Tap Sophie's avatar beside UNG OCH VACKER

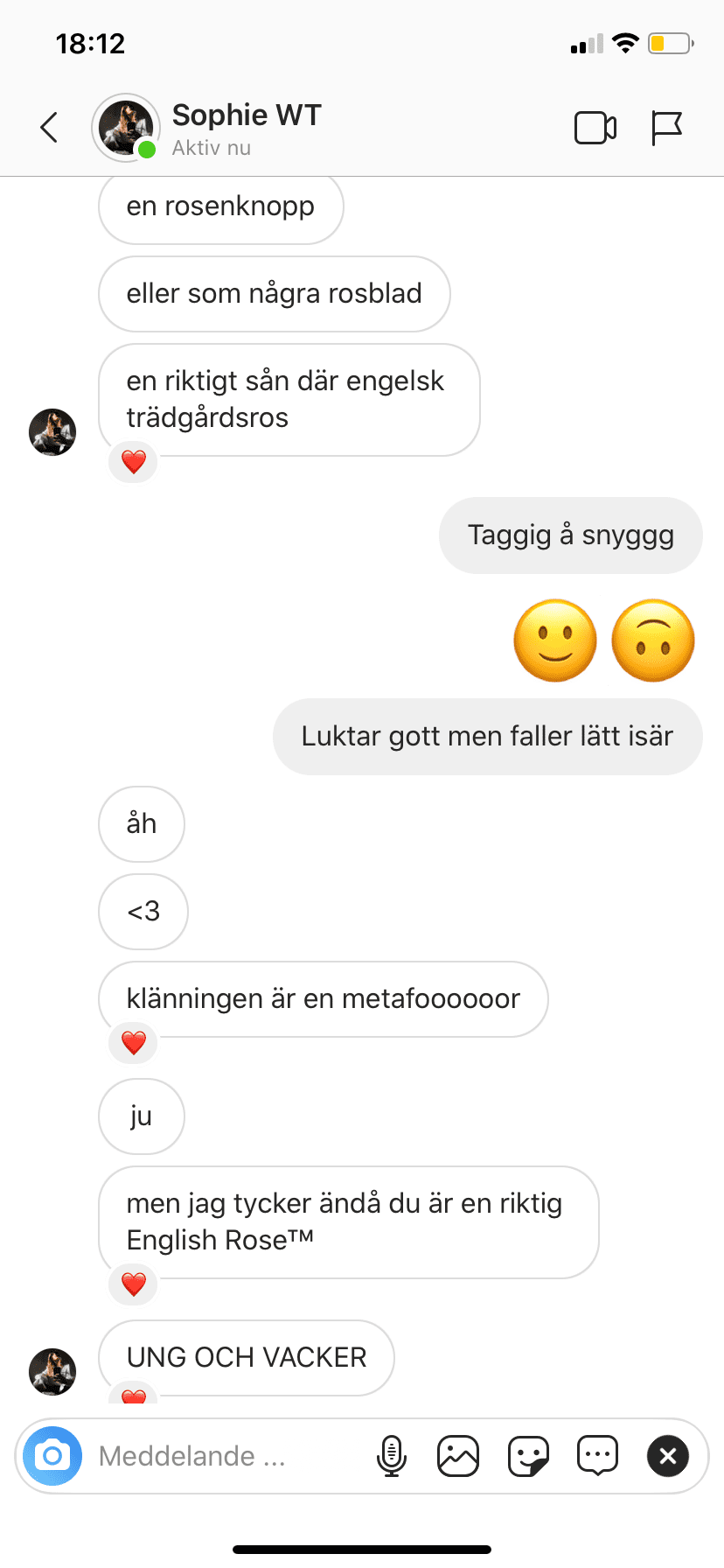point(52,1371)
